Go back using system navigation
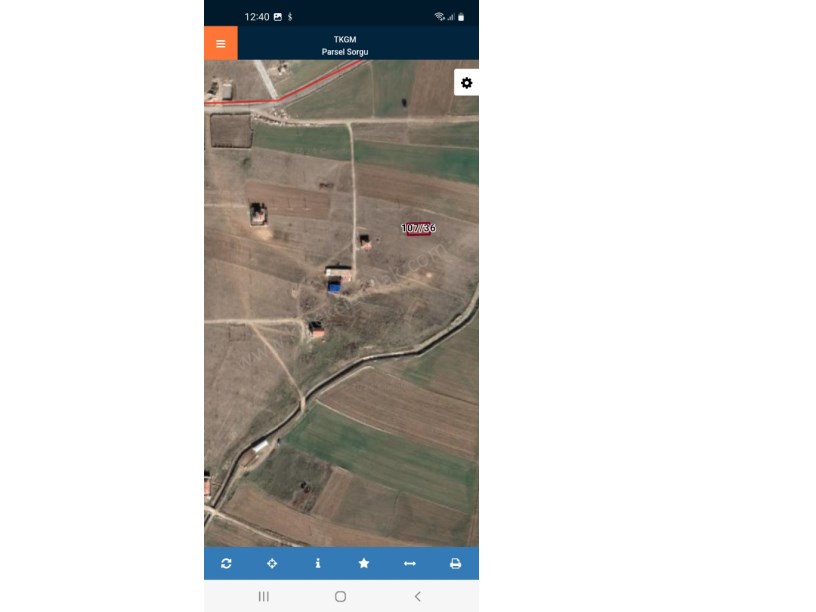This screenshot has height=612, width=816. 417,596
